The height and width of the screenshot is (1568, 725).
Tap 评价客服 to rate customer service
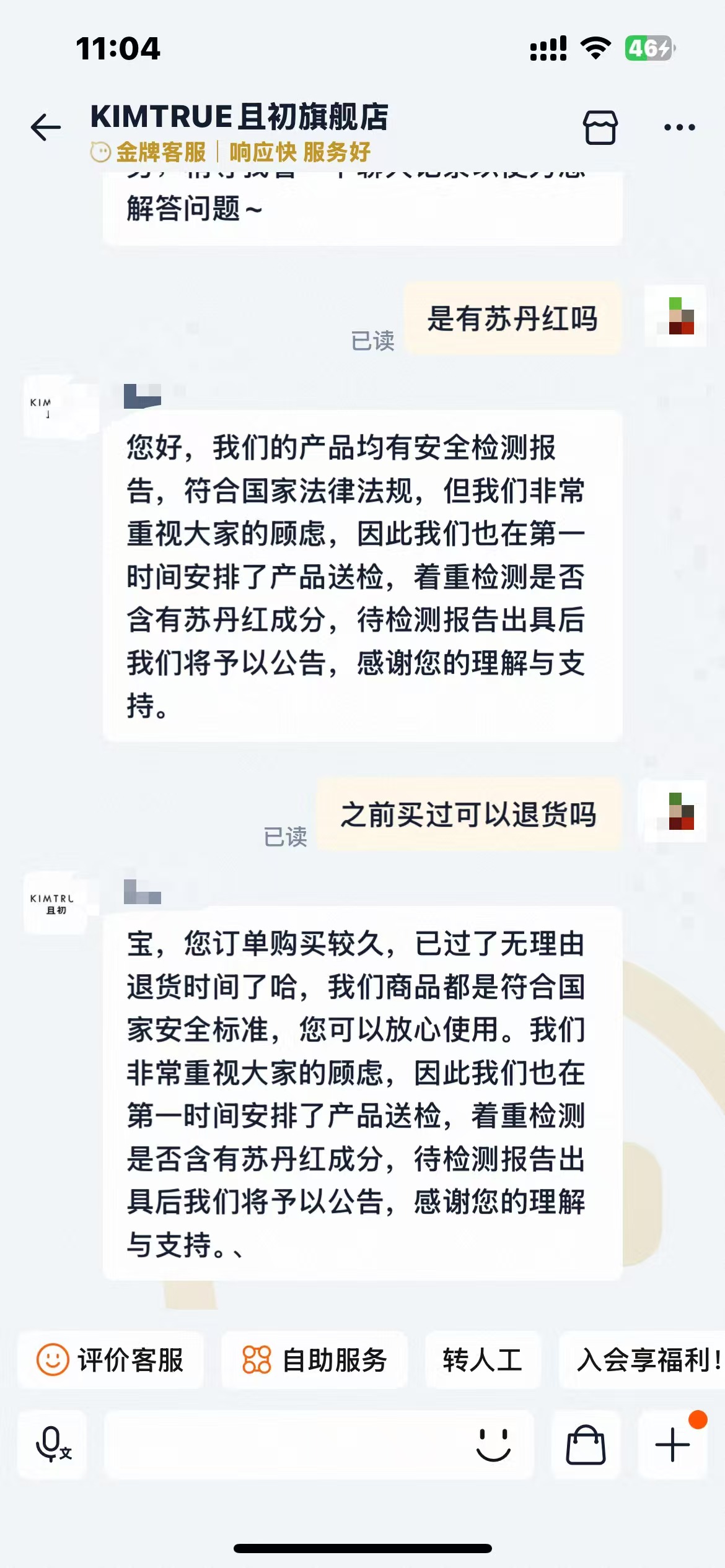click(x=111, y=1361)
